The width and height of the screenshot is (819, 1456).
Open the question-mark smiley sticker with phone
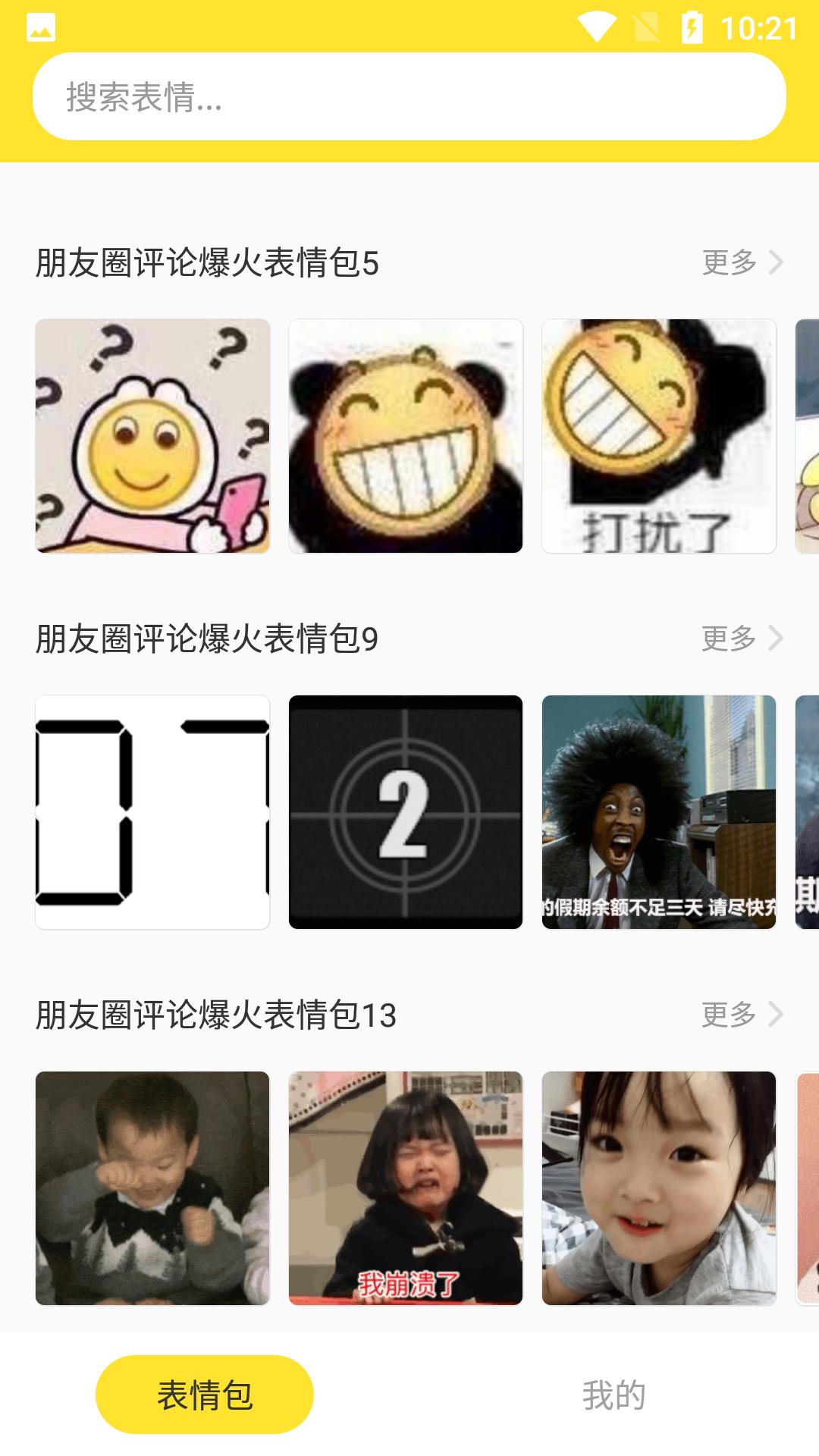point(152,436)
